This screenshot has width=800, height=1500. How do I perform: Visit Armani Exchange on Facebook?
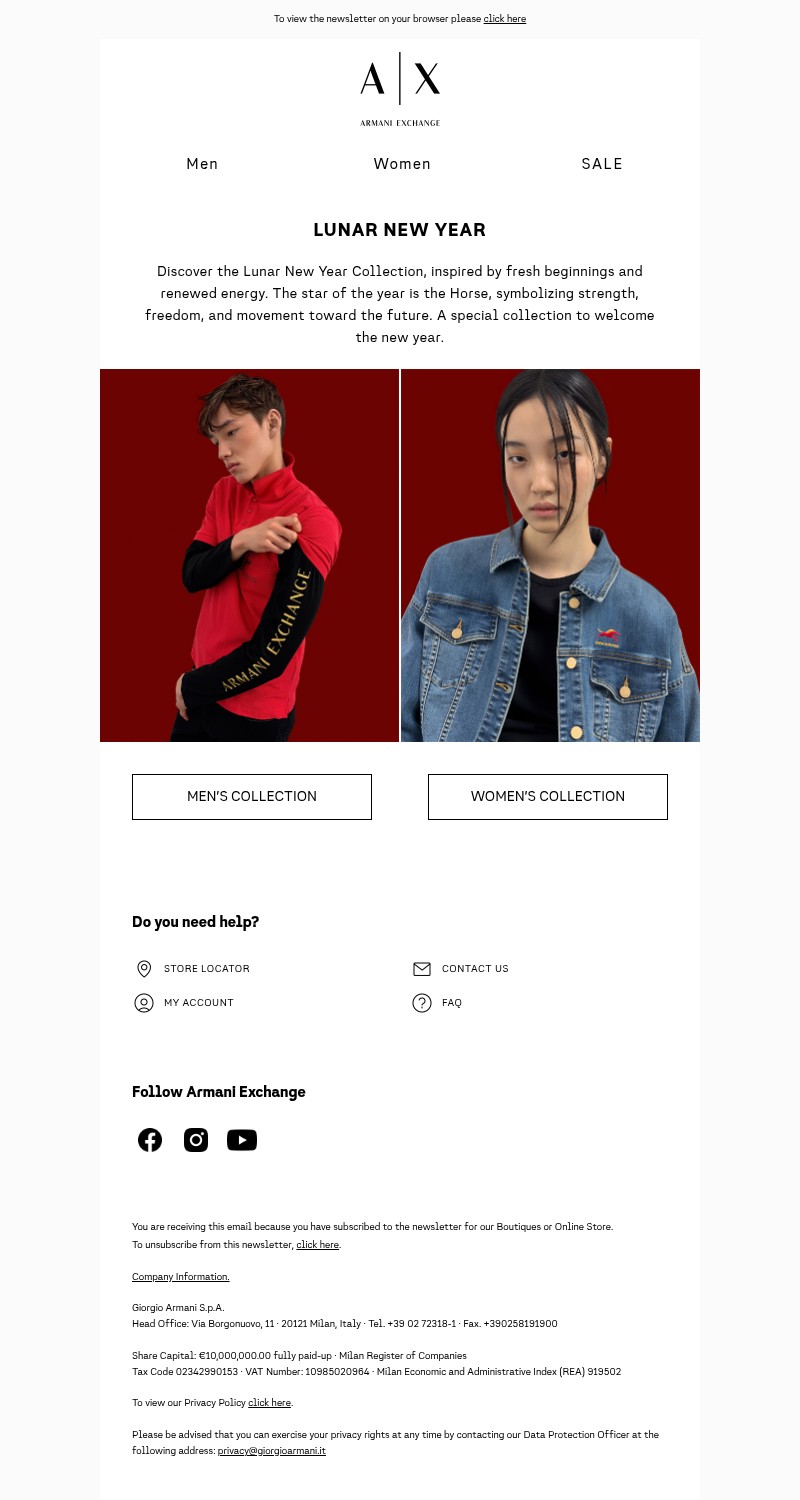coord(150,1140)
